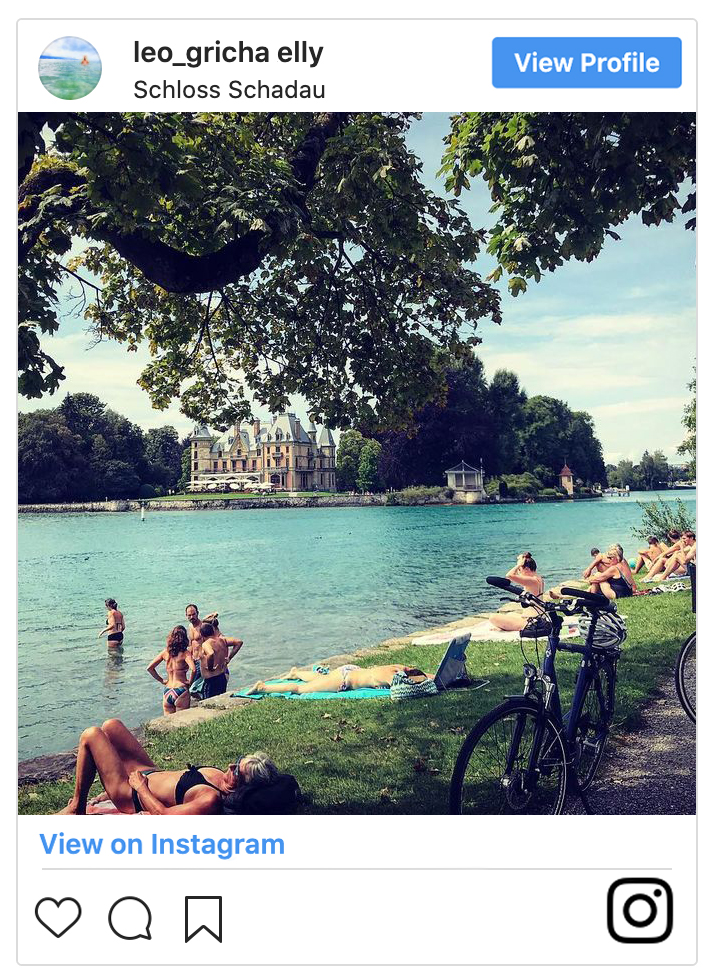714x979 pixels.
Task: Open the lakeside castle photo
Action: click(x=357, y=463)
